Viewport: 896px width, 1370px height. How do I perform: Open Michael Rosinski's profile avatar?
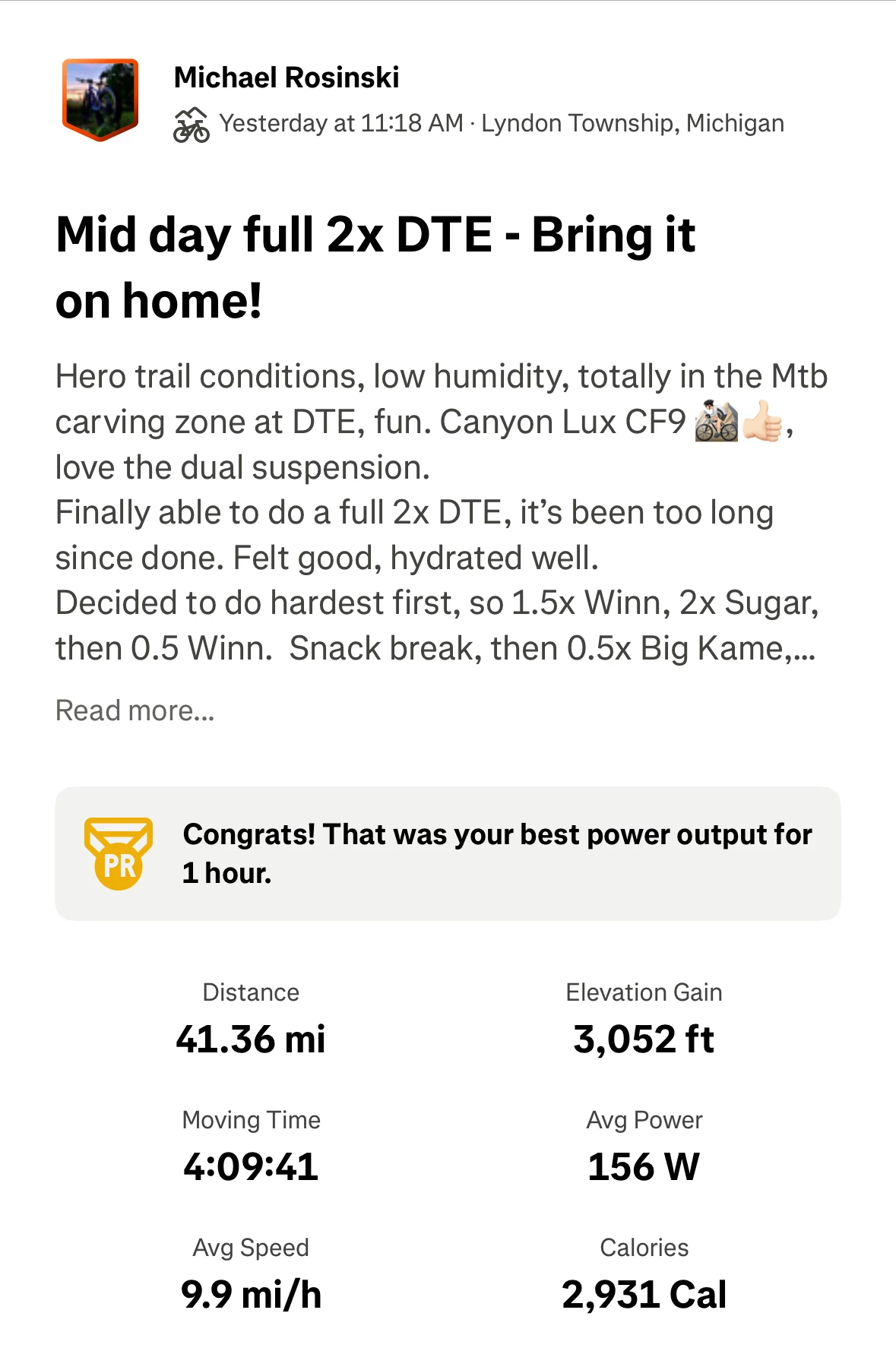100,100
